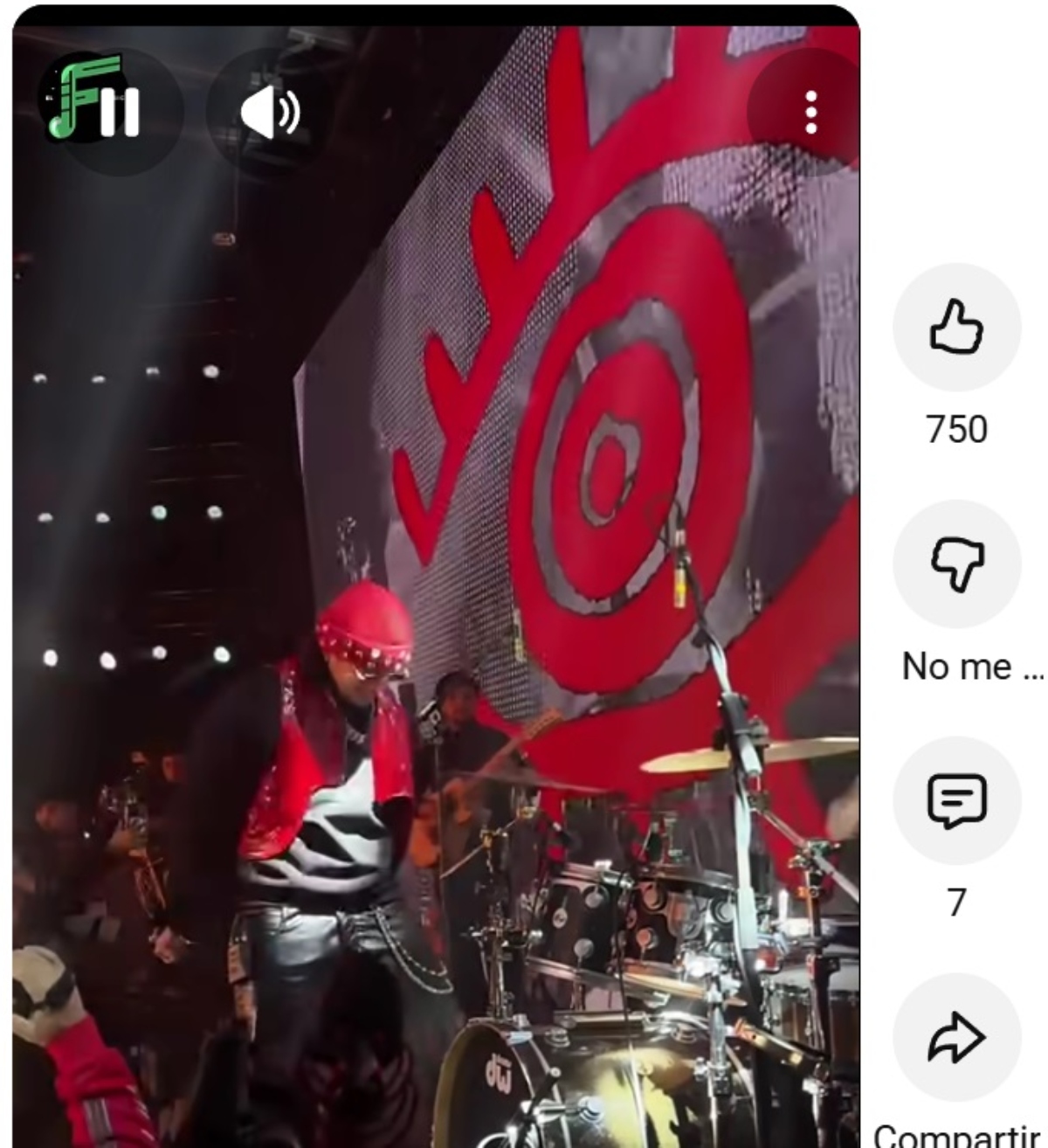Like this Short video
The image size is (1048, 1148).
coord(956,327)
